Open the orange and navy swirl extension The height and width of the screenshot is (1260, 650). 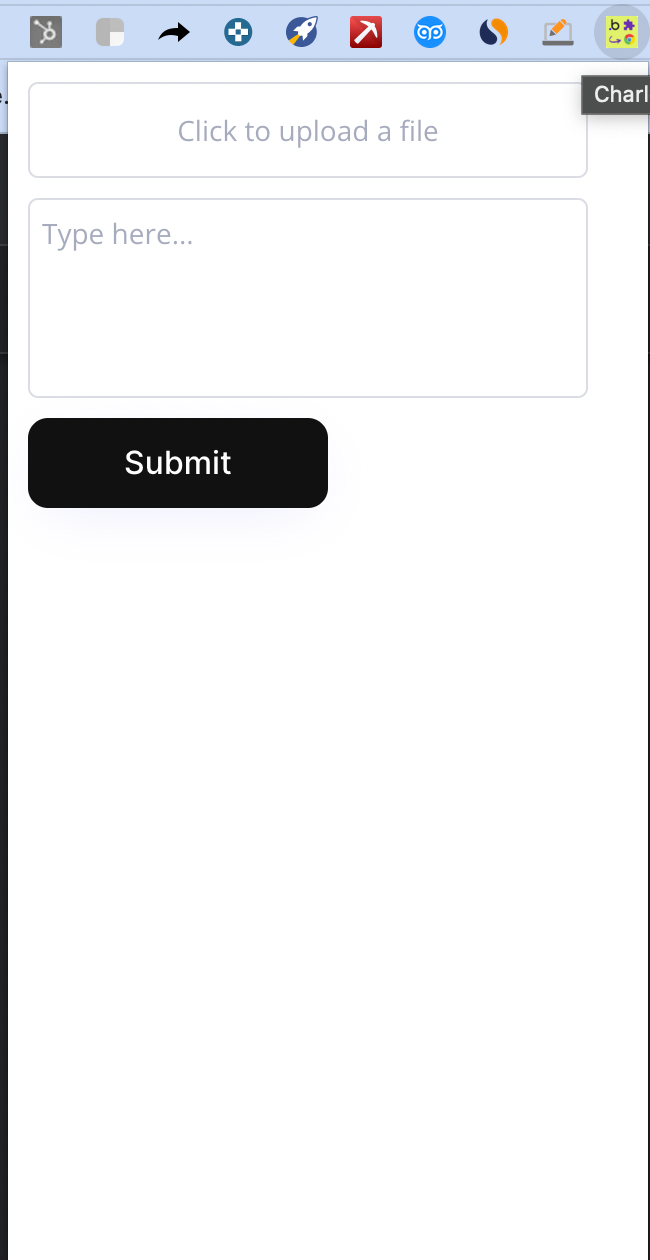point(494,33)
